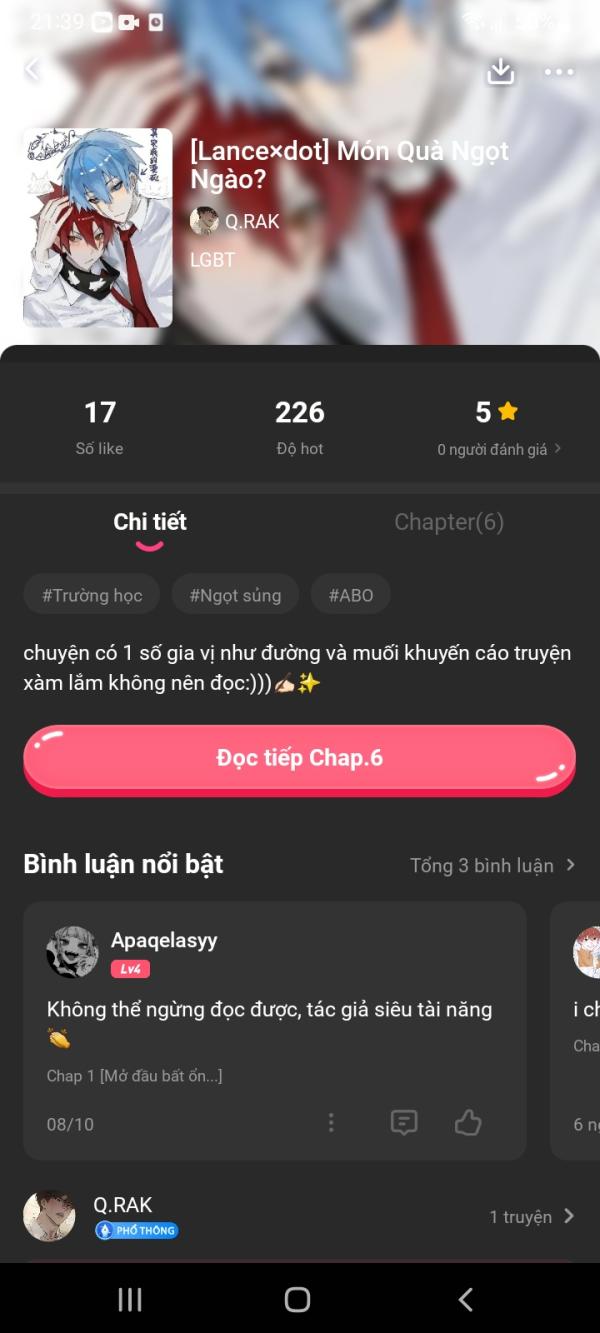
Task: Reply to Apaqelasyy's comment
Action: (403, 1123)
